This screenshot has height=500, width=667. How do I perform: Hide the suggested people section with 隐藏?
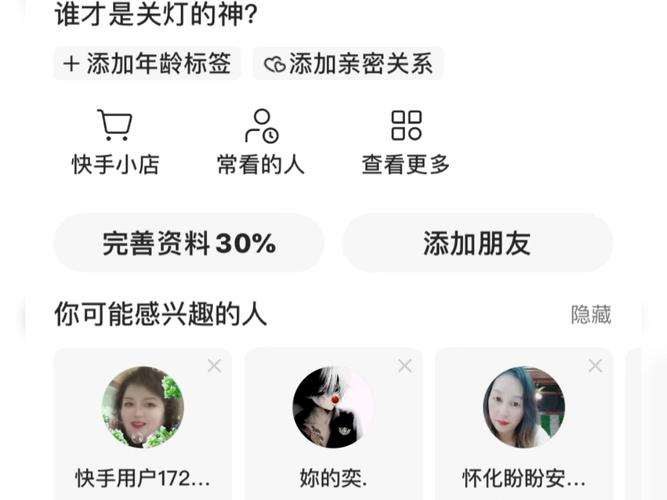pos(590,315)
